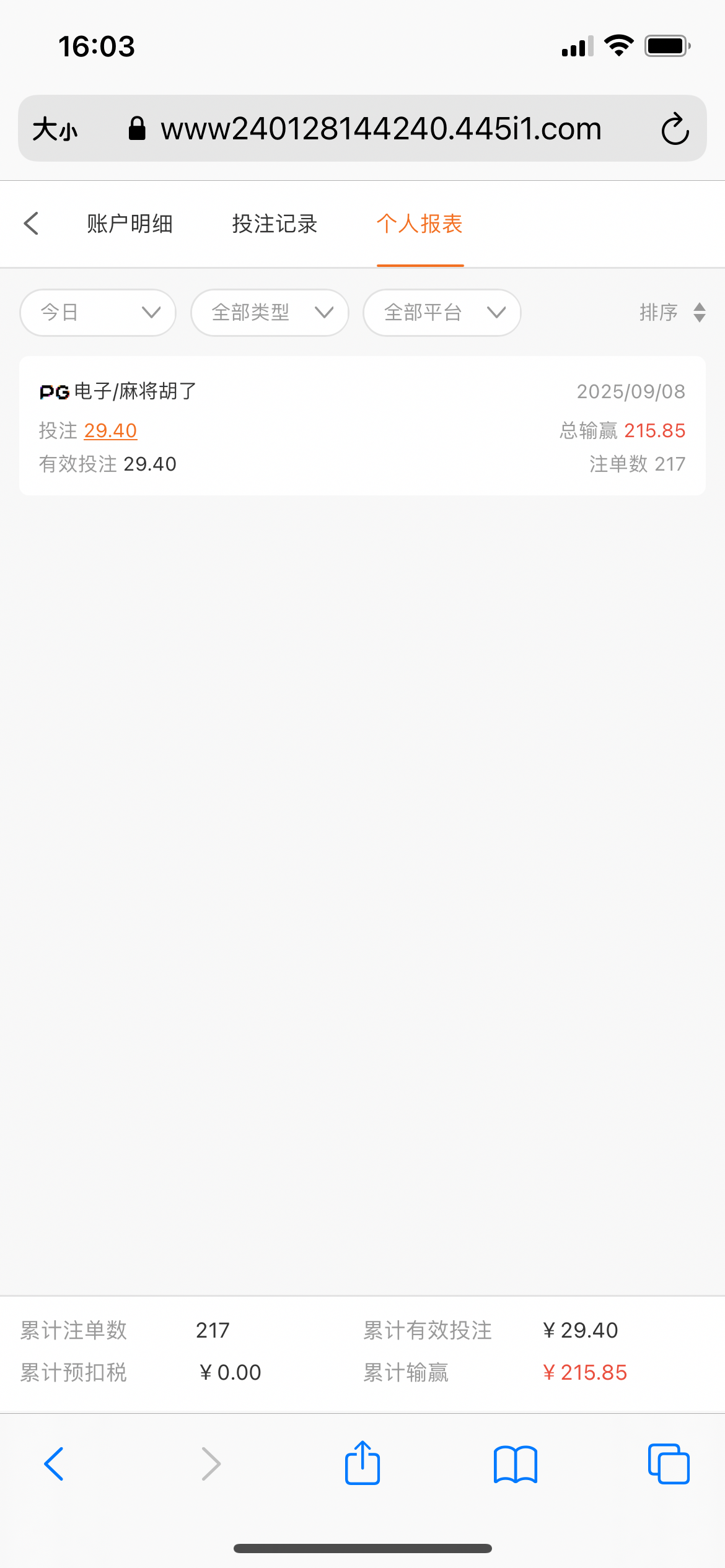Image resolution: width=725 pixels, height=1568 pixels.
Task: Select the 个人报表 tab
Action: (420, 224)
